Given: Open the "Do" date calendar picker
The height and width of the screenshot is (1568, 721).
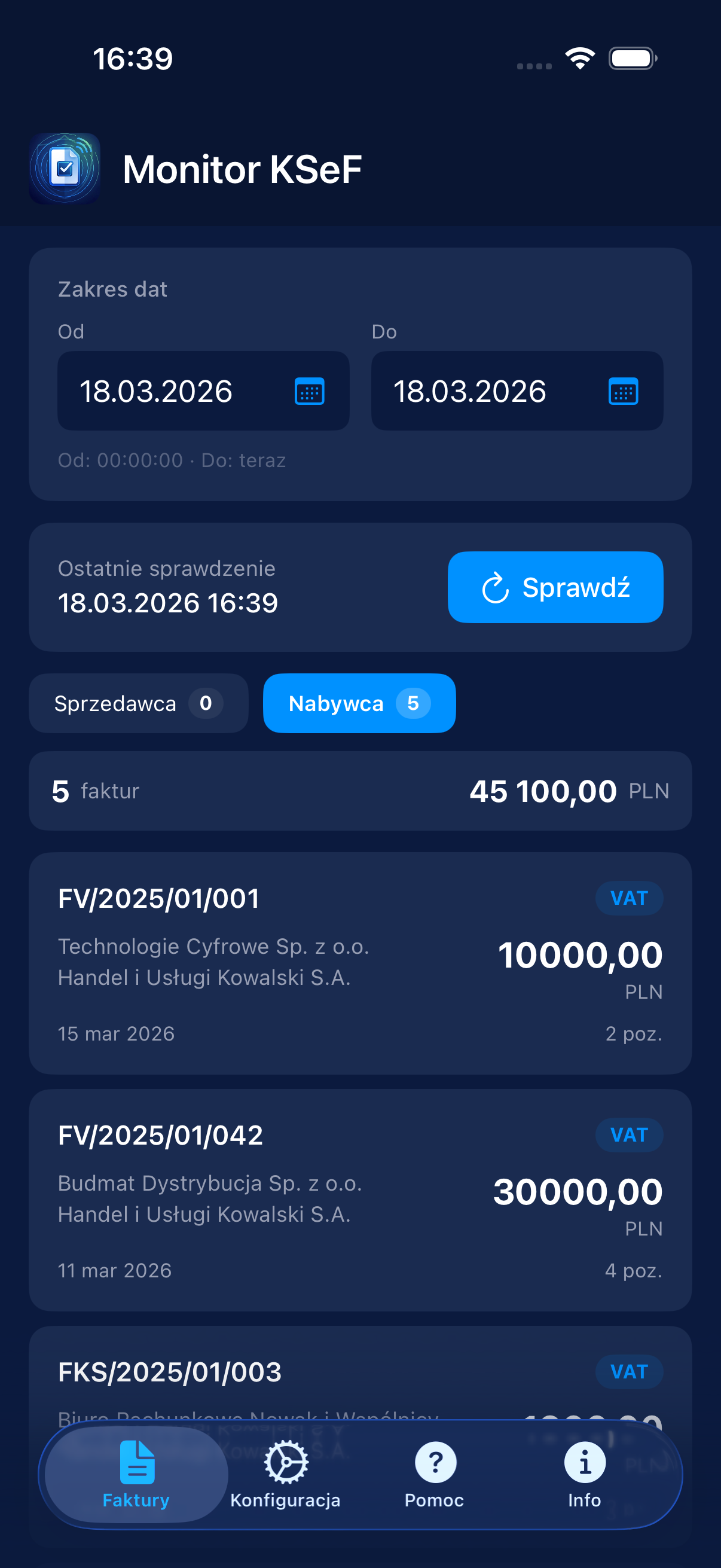Looking at the screenshot, I should tap(622, 391).
